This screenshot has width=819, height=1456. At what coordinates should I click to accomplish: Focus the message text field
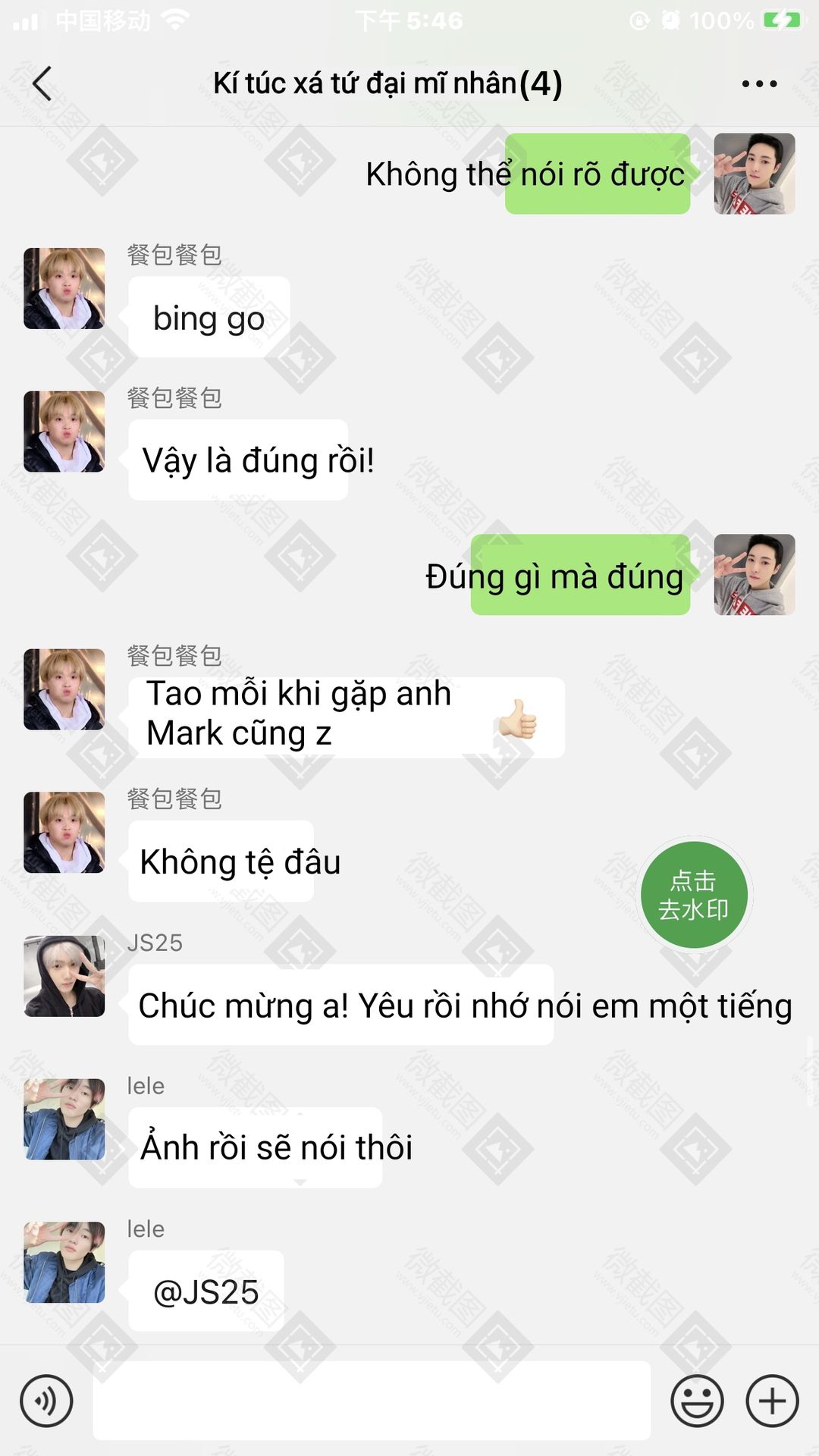(x=372, y=1401)
